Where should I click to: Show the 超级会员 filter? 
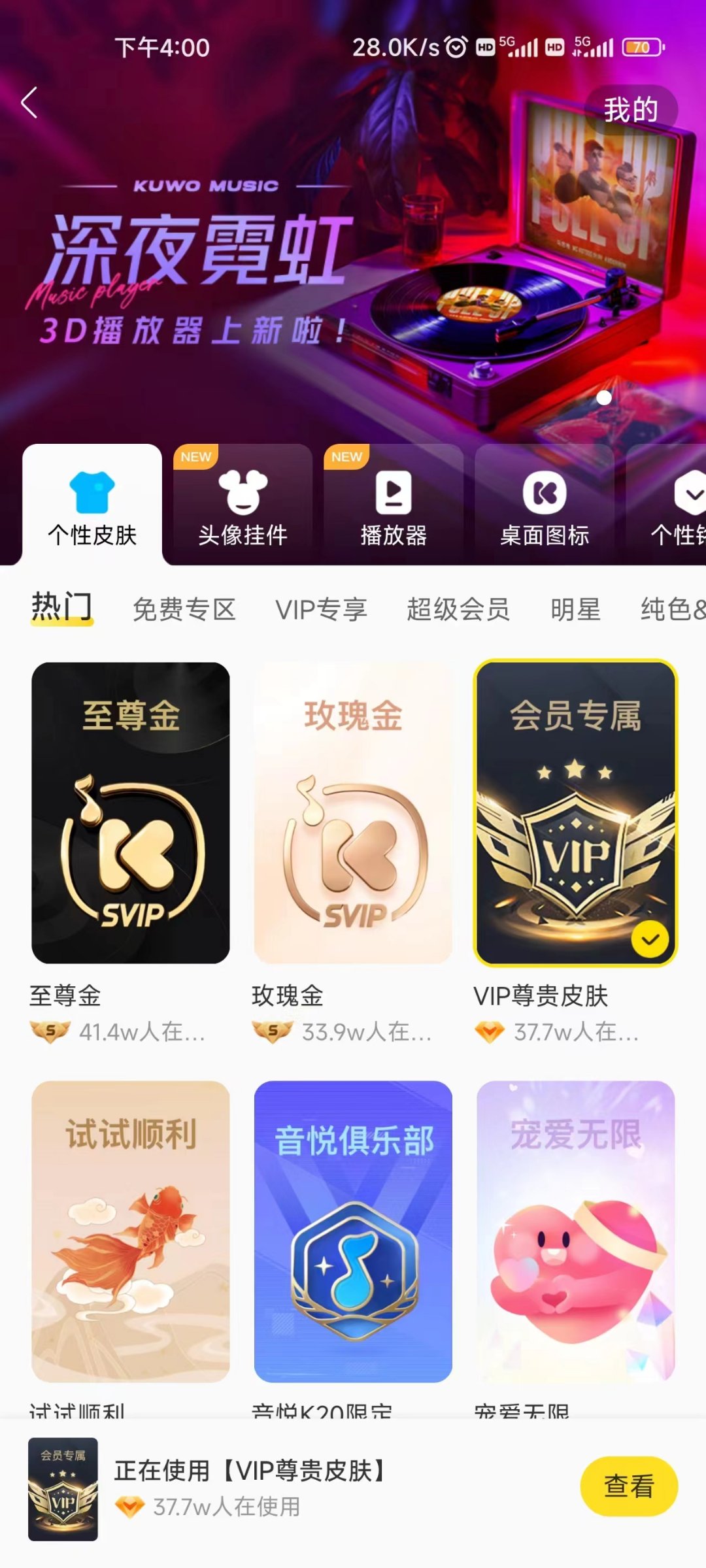[x=458, y=609]
